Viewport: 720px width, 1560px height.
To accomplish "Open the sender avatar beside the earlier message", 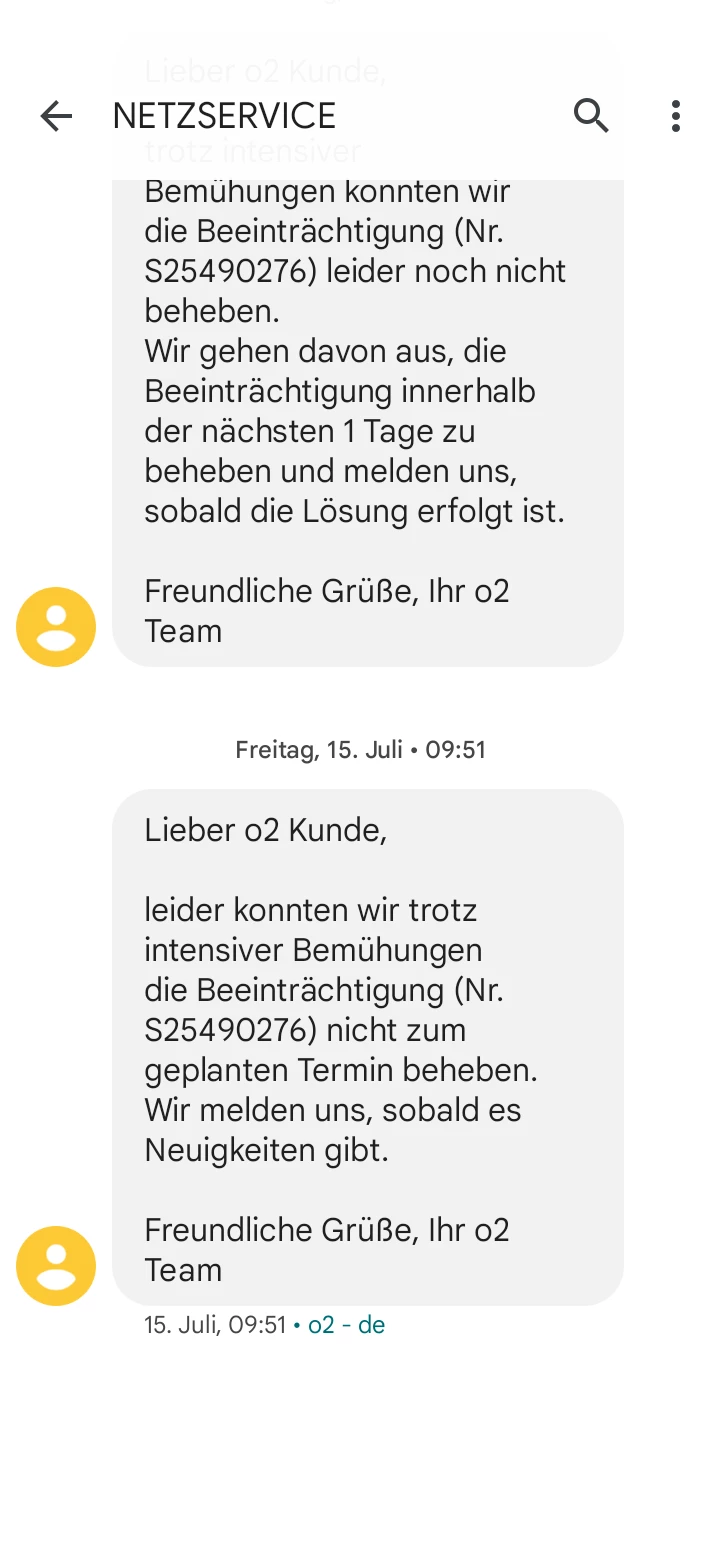I will coord(56,627).
